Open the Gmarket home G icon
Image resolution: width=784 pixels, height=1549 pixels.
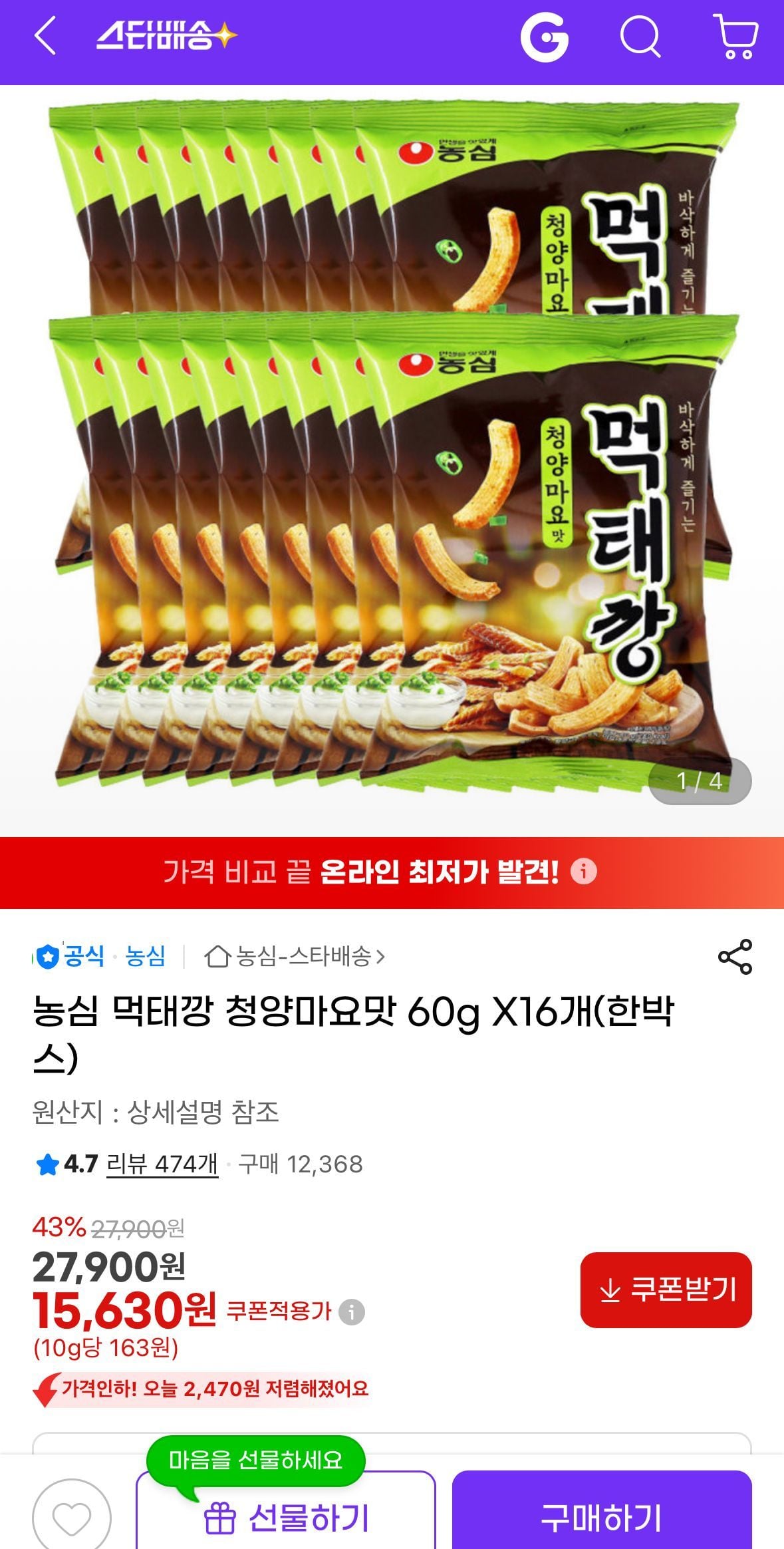coord(544,37)
